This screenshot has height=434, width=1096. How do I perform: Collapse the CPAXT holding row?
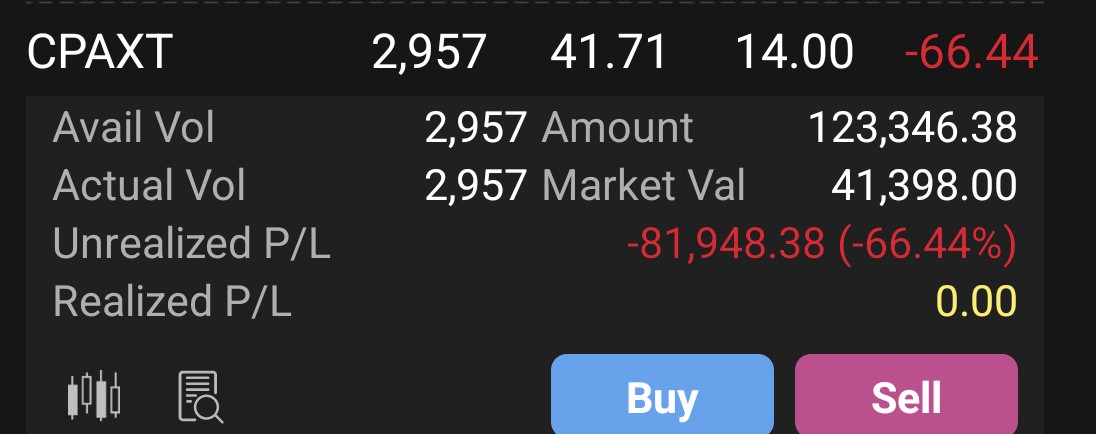click(535, 52)
